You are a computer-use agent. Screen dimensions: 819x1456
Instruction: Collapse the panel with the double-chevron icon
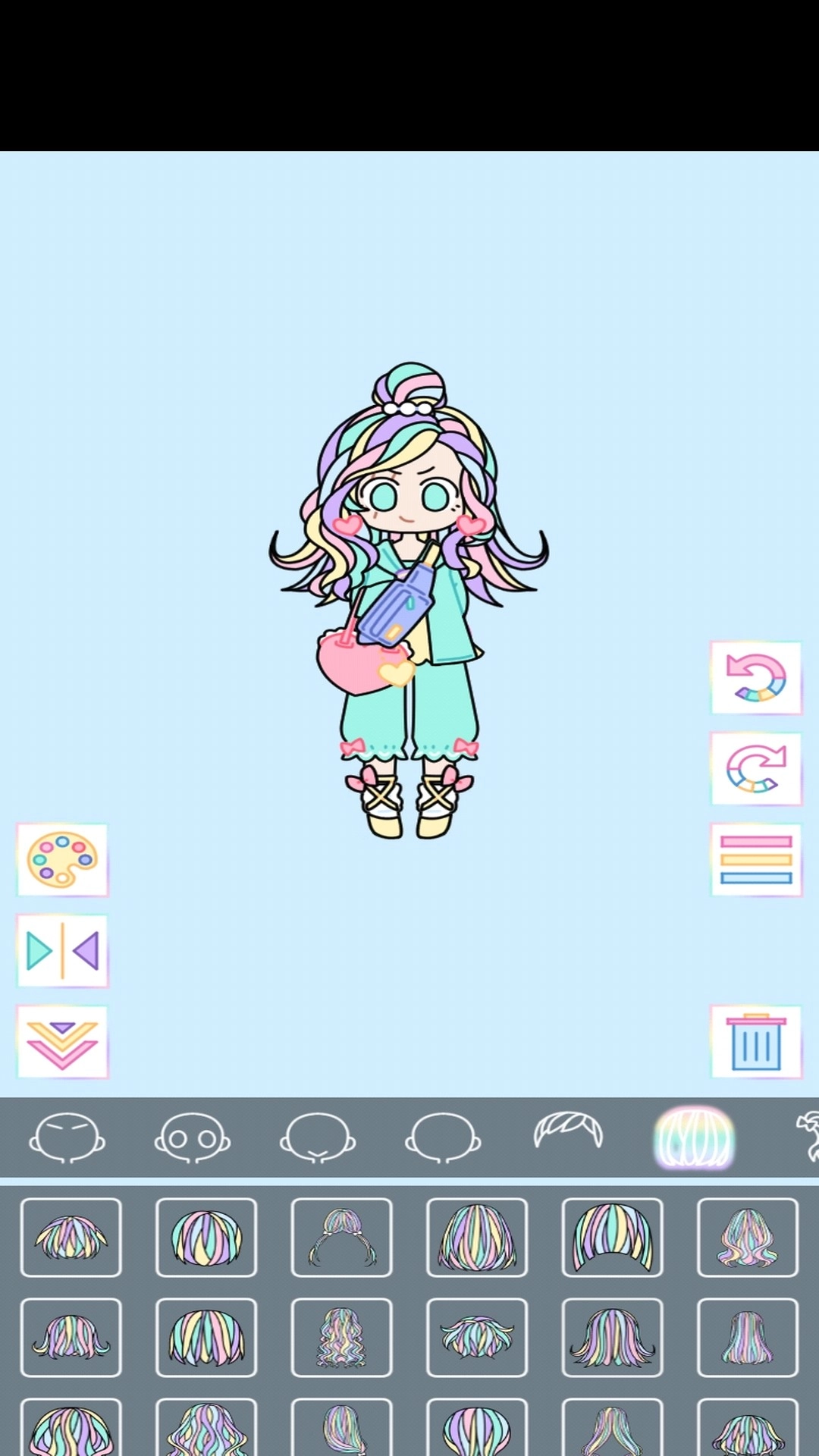62,1041
